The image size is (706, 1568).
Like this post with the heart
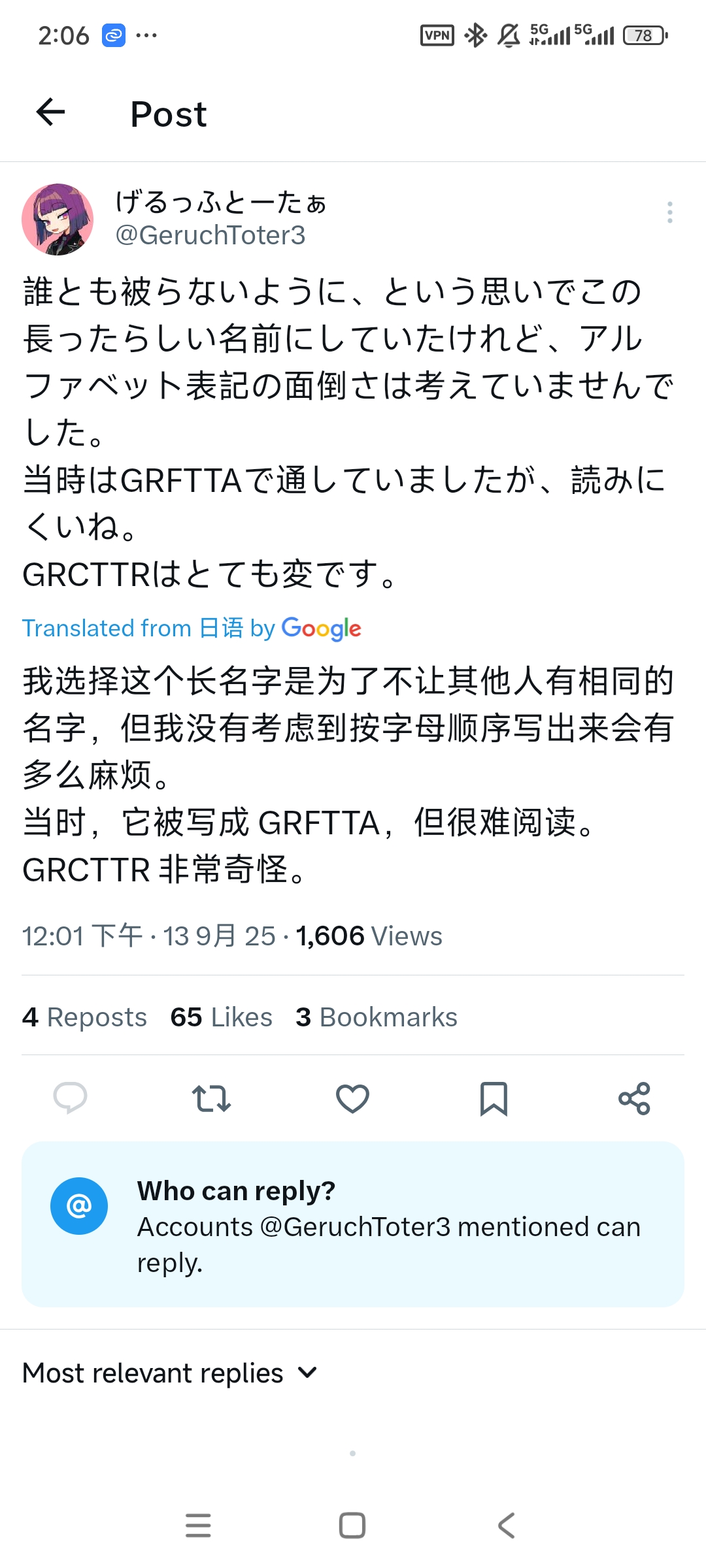click(x=352, y=1098)
